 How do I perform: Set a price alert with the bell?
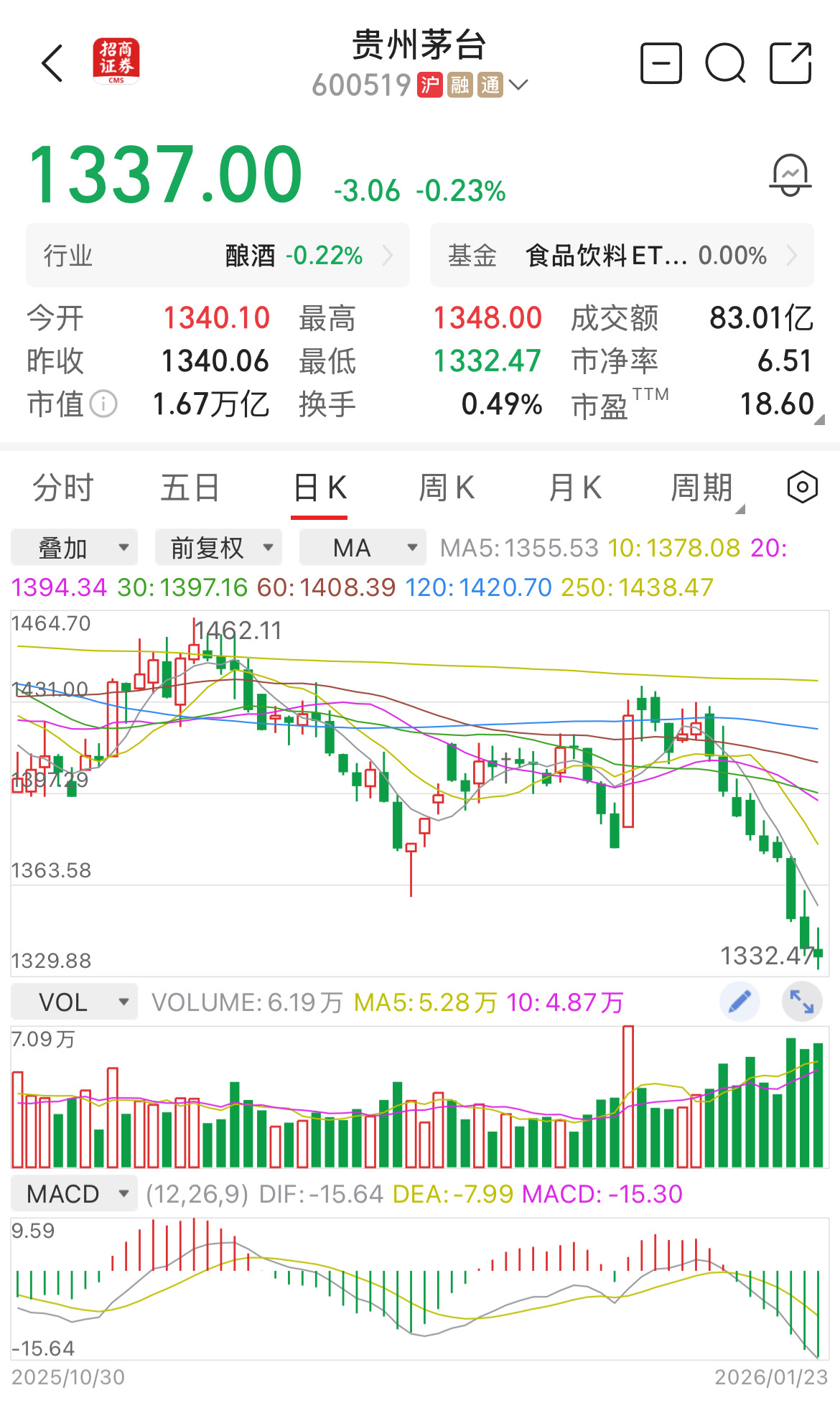point(790,175)
